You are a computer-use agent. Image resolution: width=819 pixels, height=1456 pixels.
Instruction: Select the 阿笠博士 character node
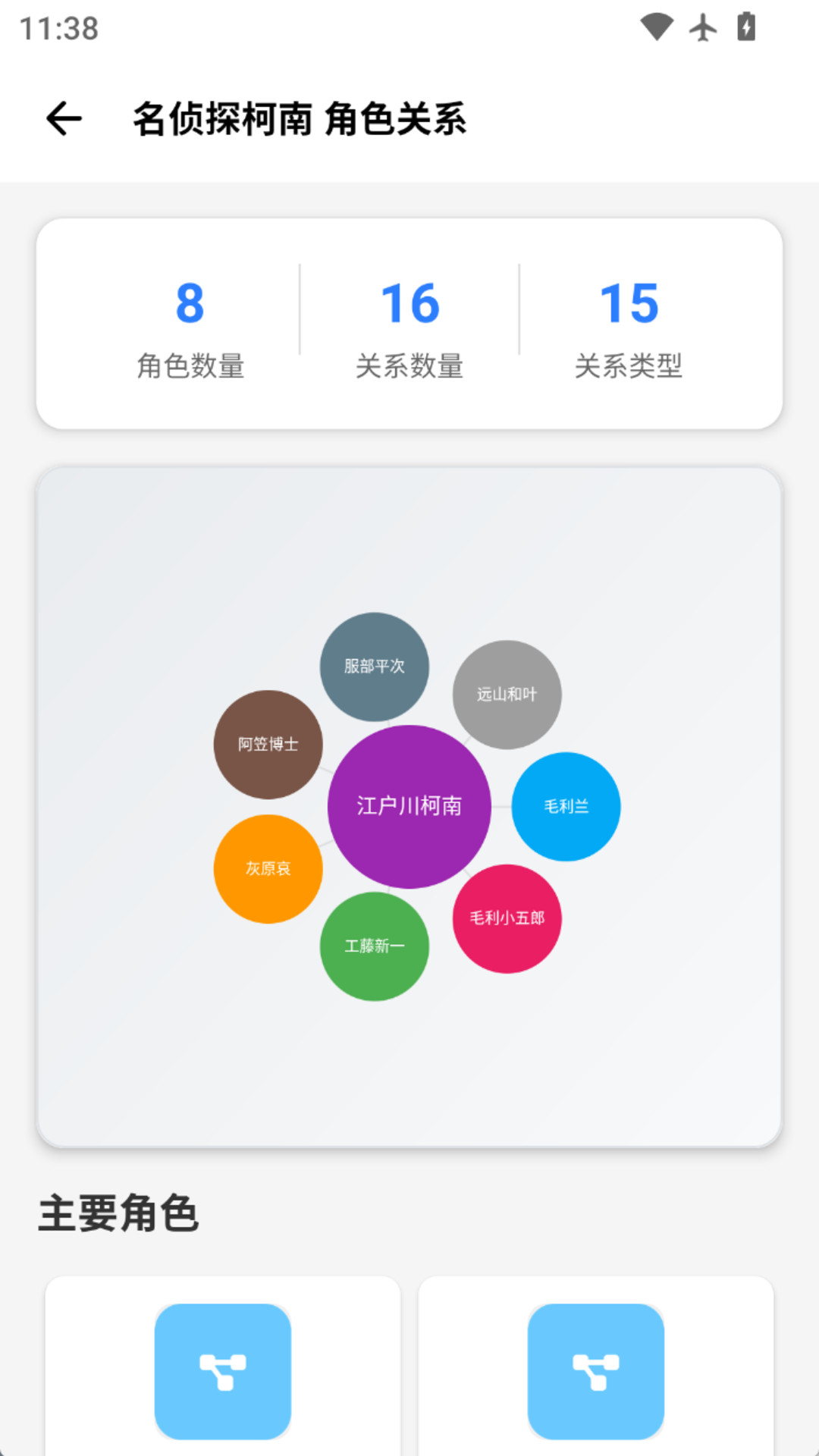click(268, 744)
